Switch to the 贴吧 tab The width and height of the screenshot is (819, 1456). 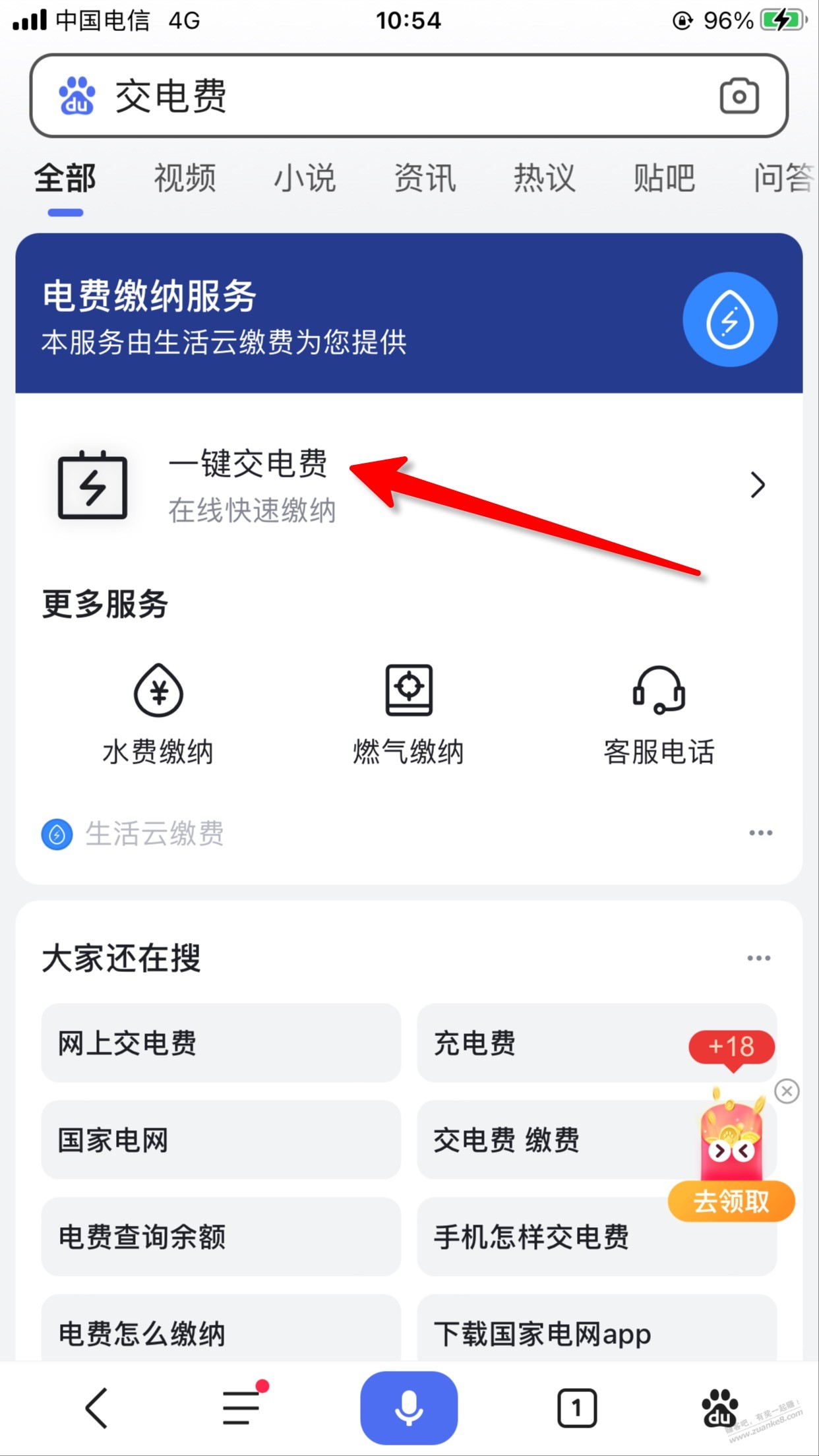pyautogui.click(x=664, y=178)
